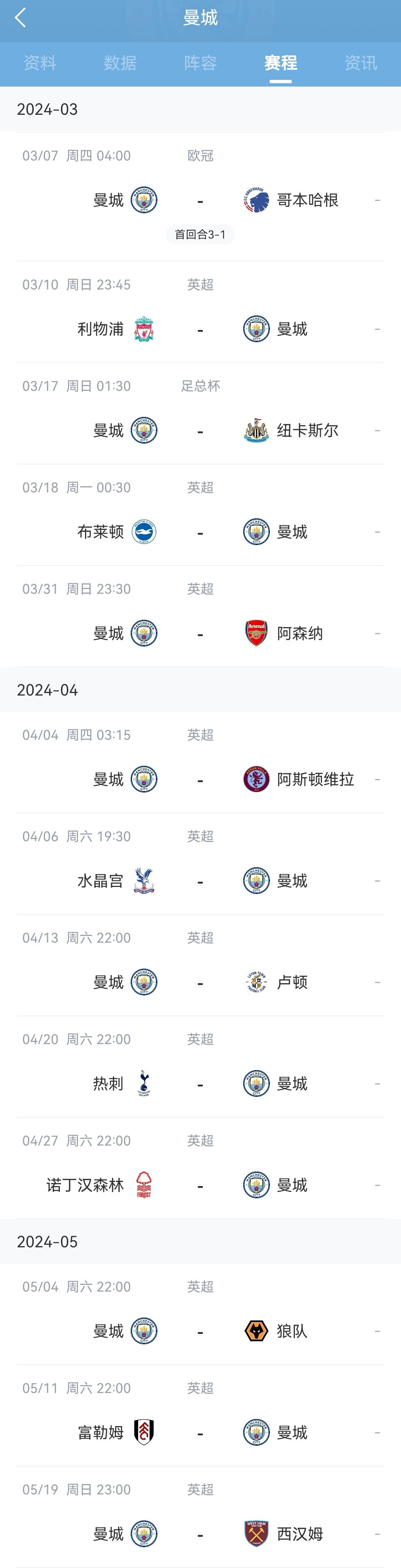Select the 水晶宫 vs 曼城 match

pos(200,881)
